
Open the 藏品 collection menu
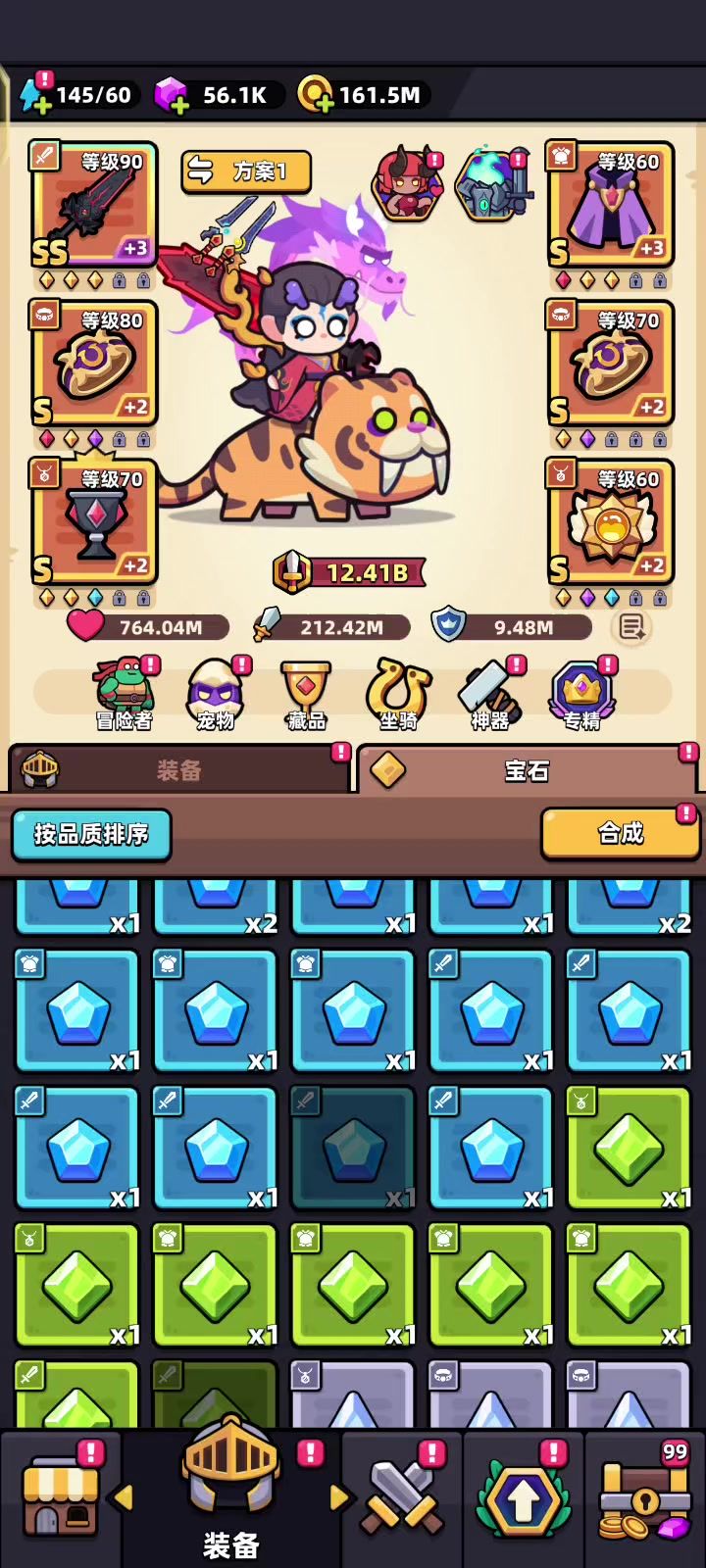pyautogui.click(x=306, y=694)
